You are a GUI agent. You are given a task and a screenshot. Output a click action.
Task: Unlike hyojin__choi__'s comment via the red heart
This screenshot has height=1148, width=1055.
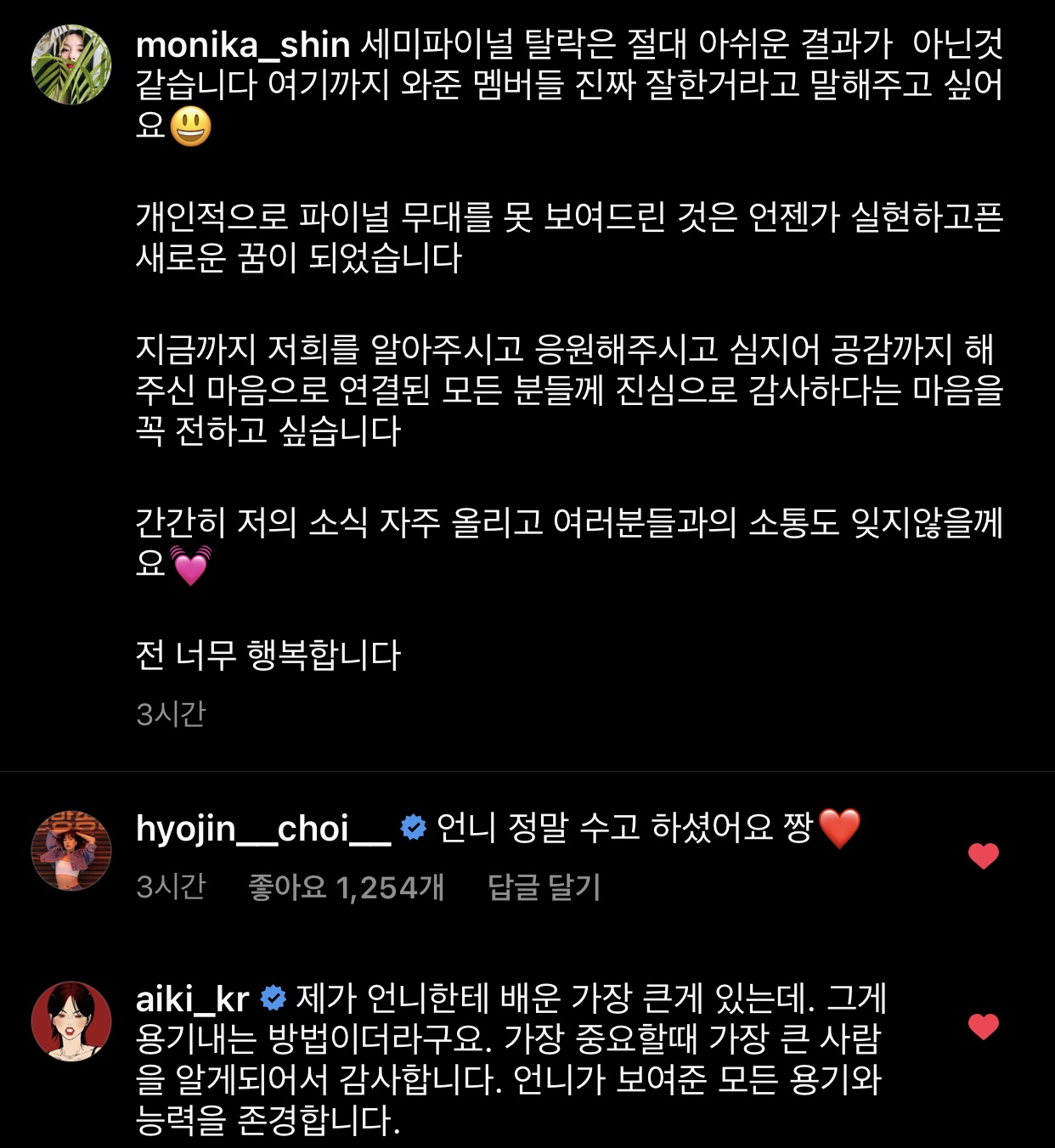point(985,857)
